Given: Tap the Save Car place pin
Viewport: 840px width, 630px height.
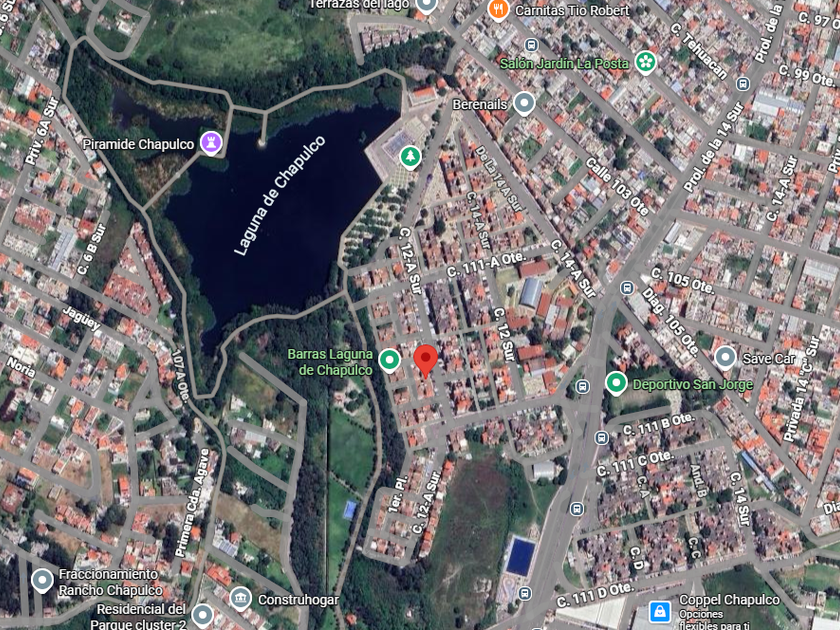Looking at the screenshot, I should [x=726, y=357].
